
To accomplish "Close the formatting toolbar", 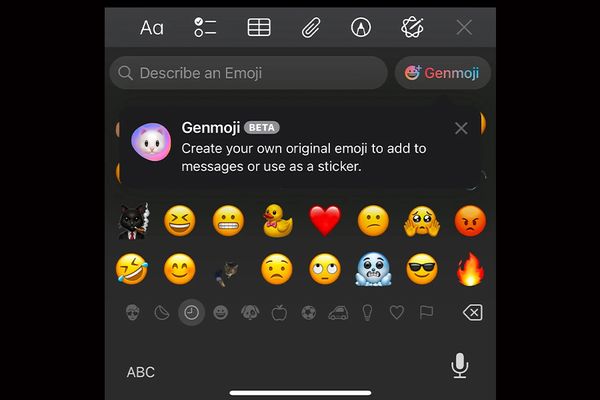I will pos(464,28).
